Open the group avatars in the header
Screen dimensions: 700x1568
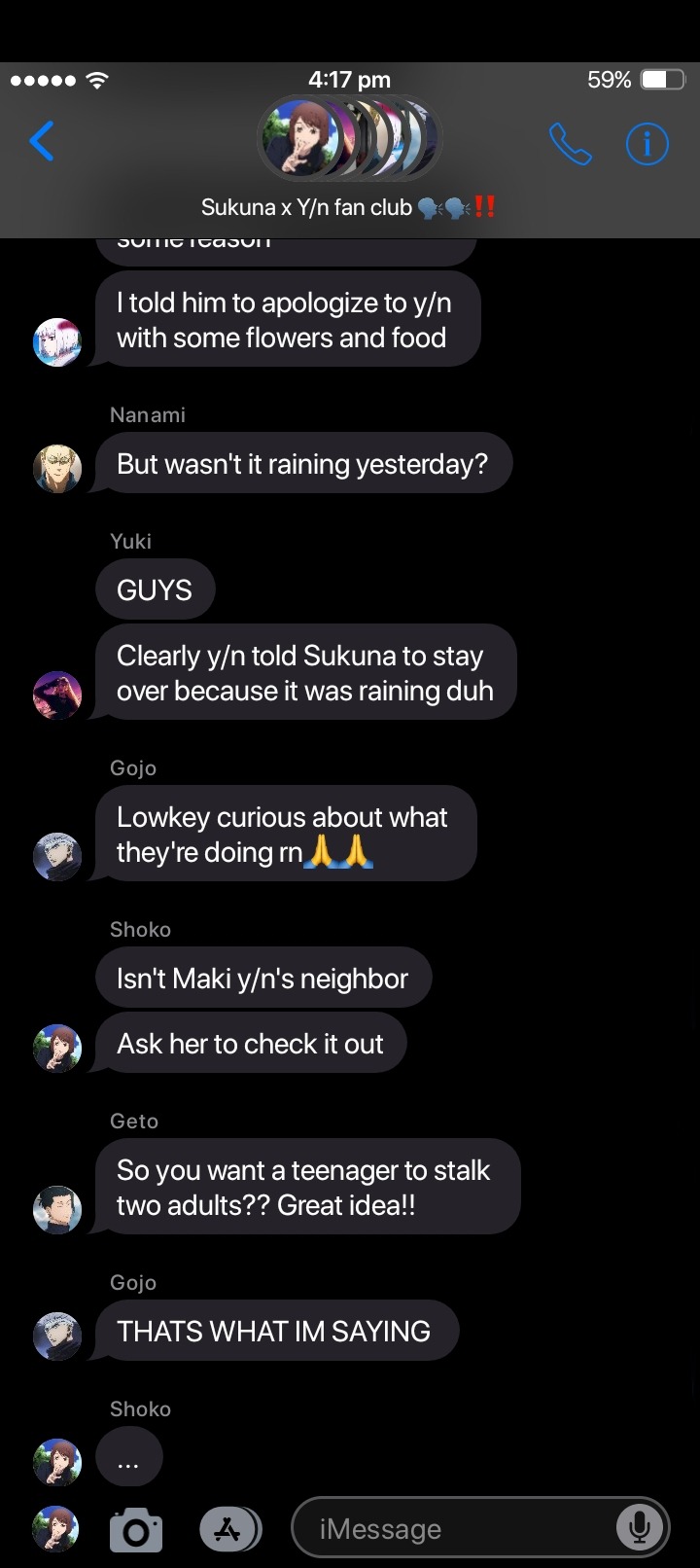348,139
